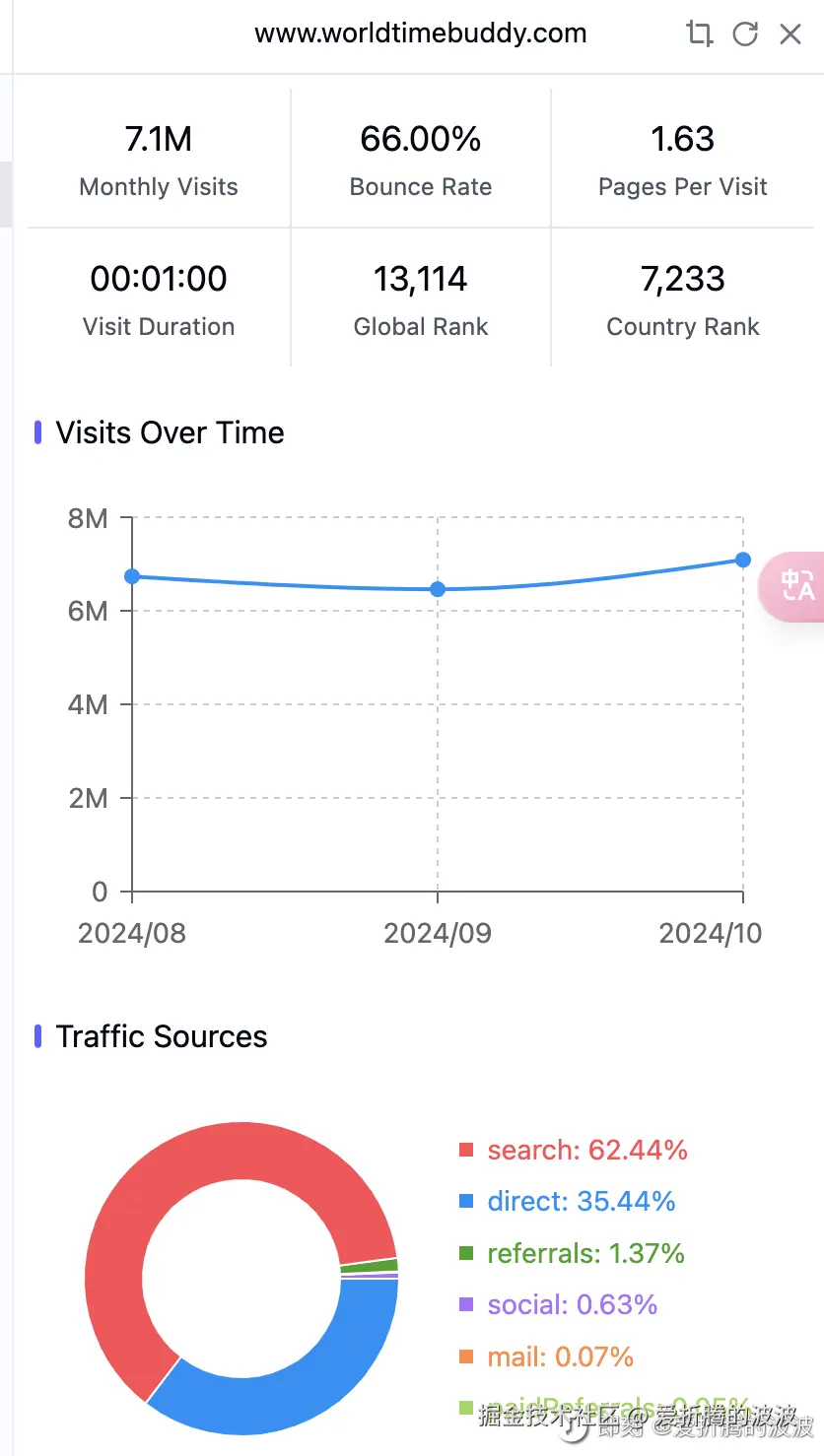Close the worldtimebuddy.com traffic panel

(790, 34)
